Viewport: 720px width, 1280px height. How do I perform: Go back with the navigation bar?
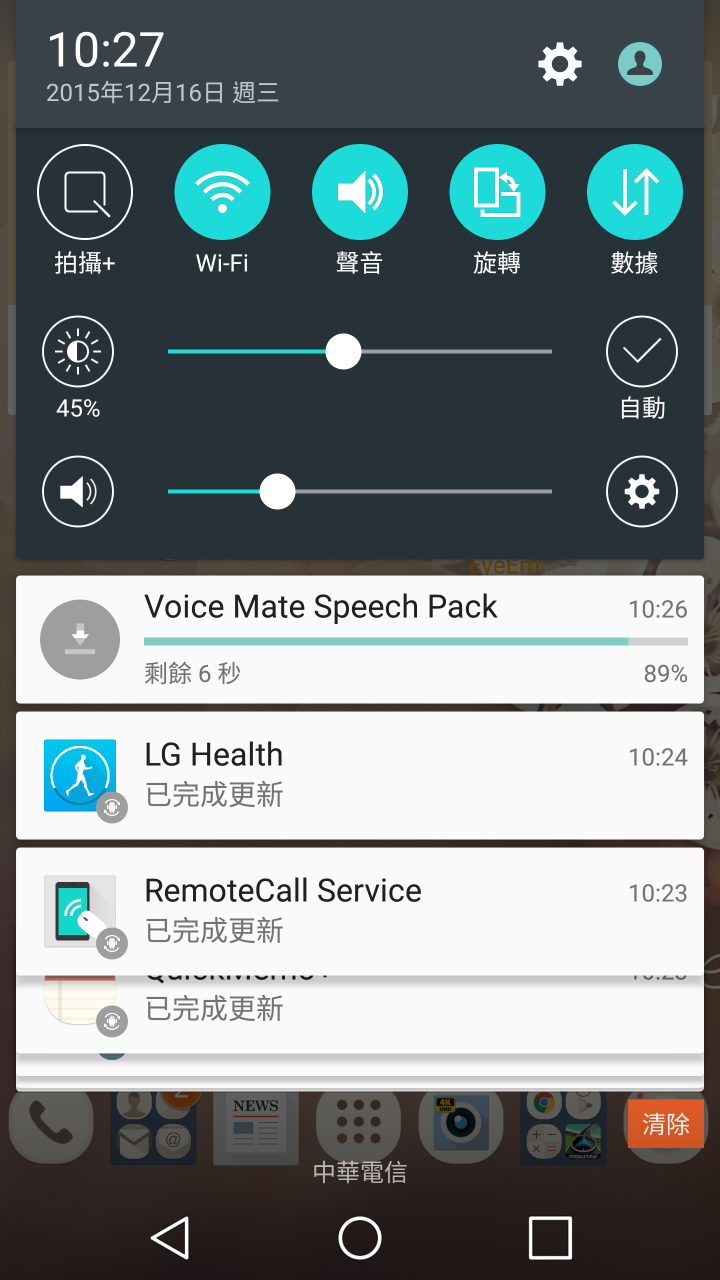170,1238
